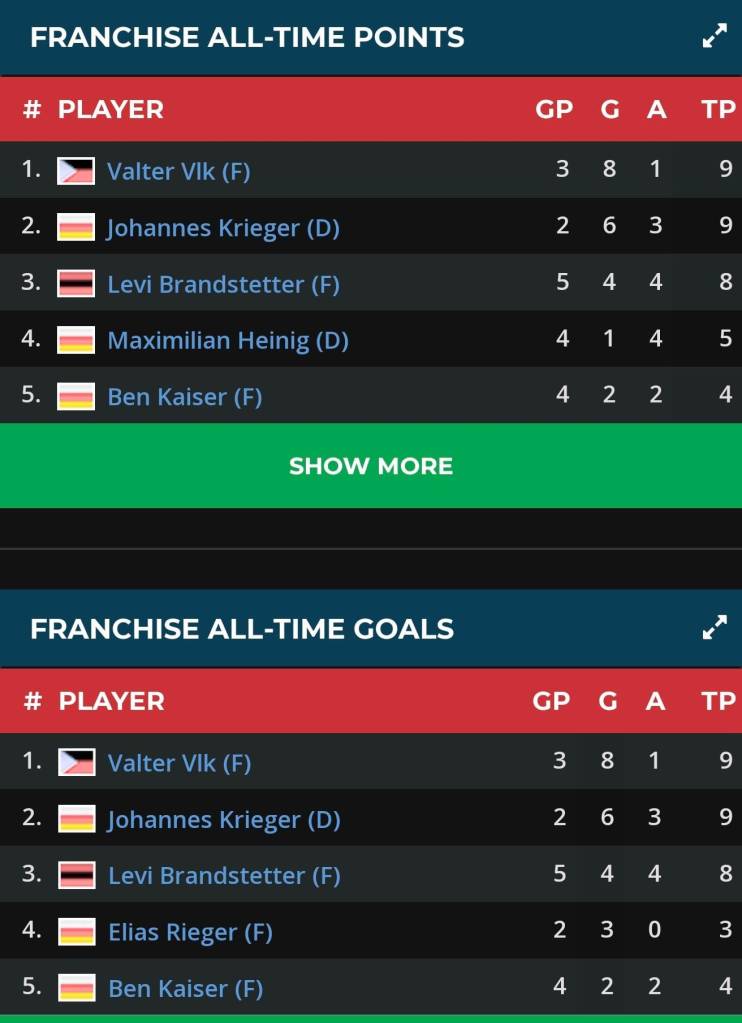The height and width of the screenshot is (1023, 742).
Task: Open Valter Vlk from the All-Time Goals list
Action: click(179, 763)
